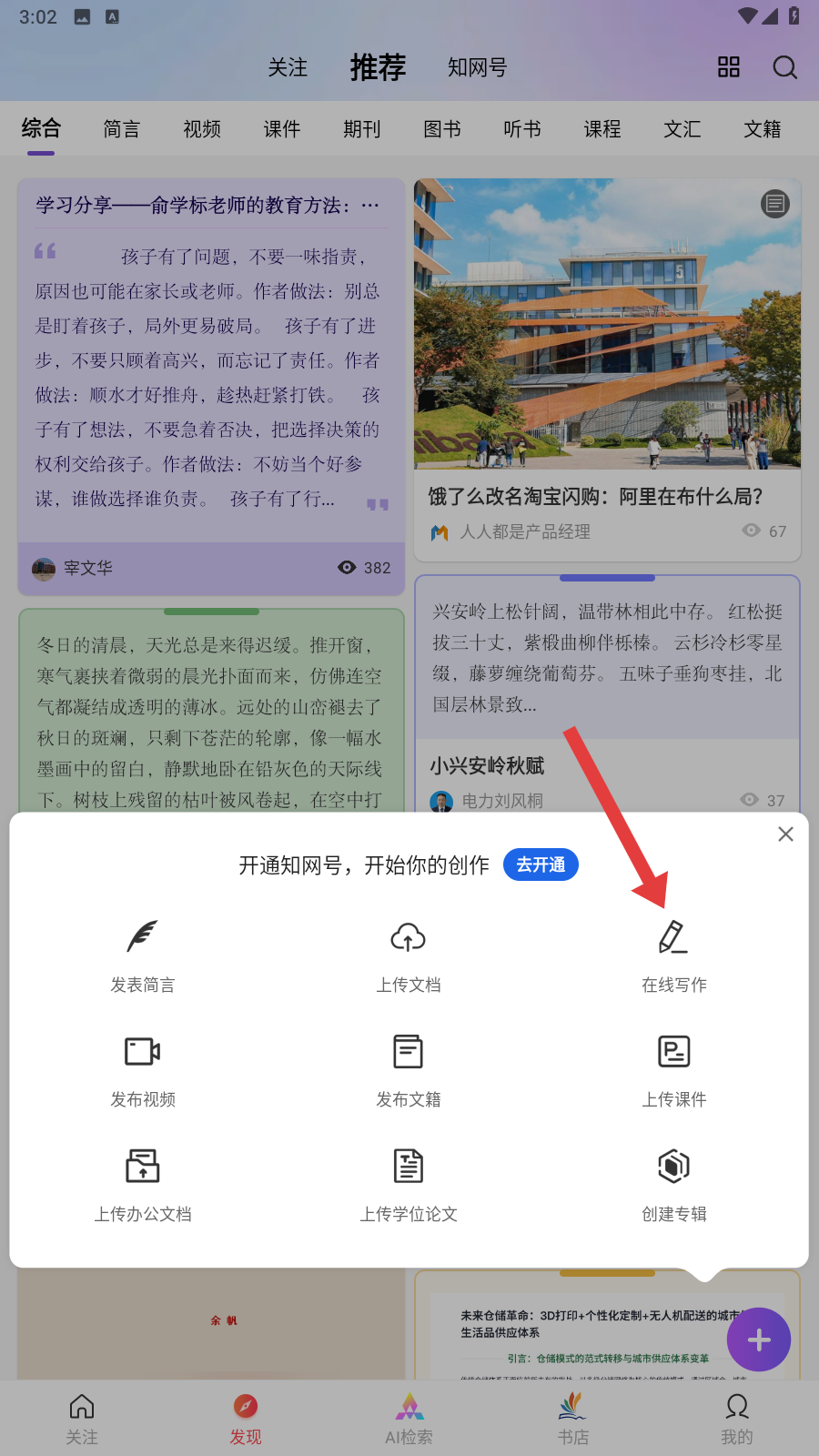The width and height of the screenshot is (819, 1456).
Task: Select 上传办公文档
Action: pos(143,1185)
